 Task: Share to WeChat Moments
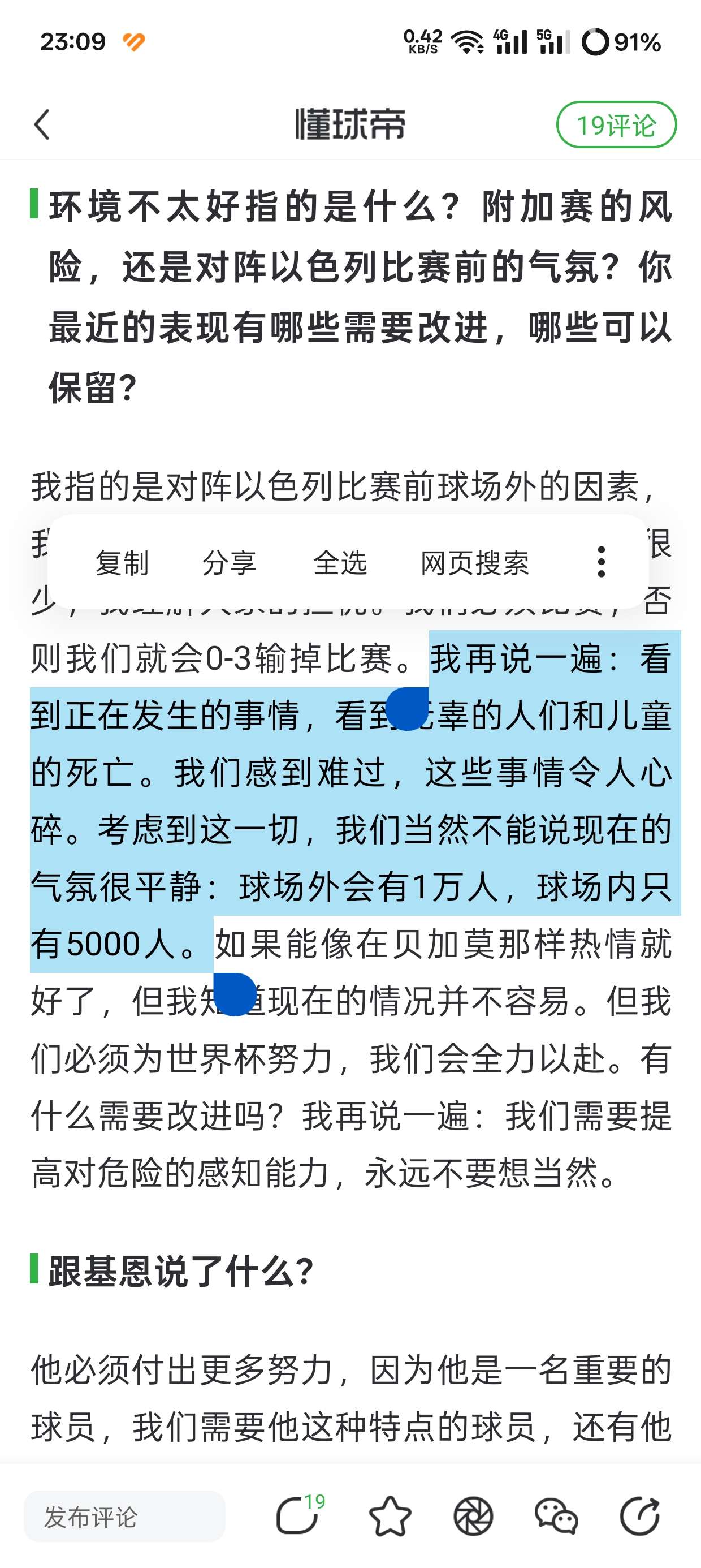473,1515
